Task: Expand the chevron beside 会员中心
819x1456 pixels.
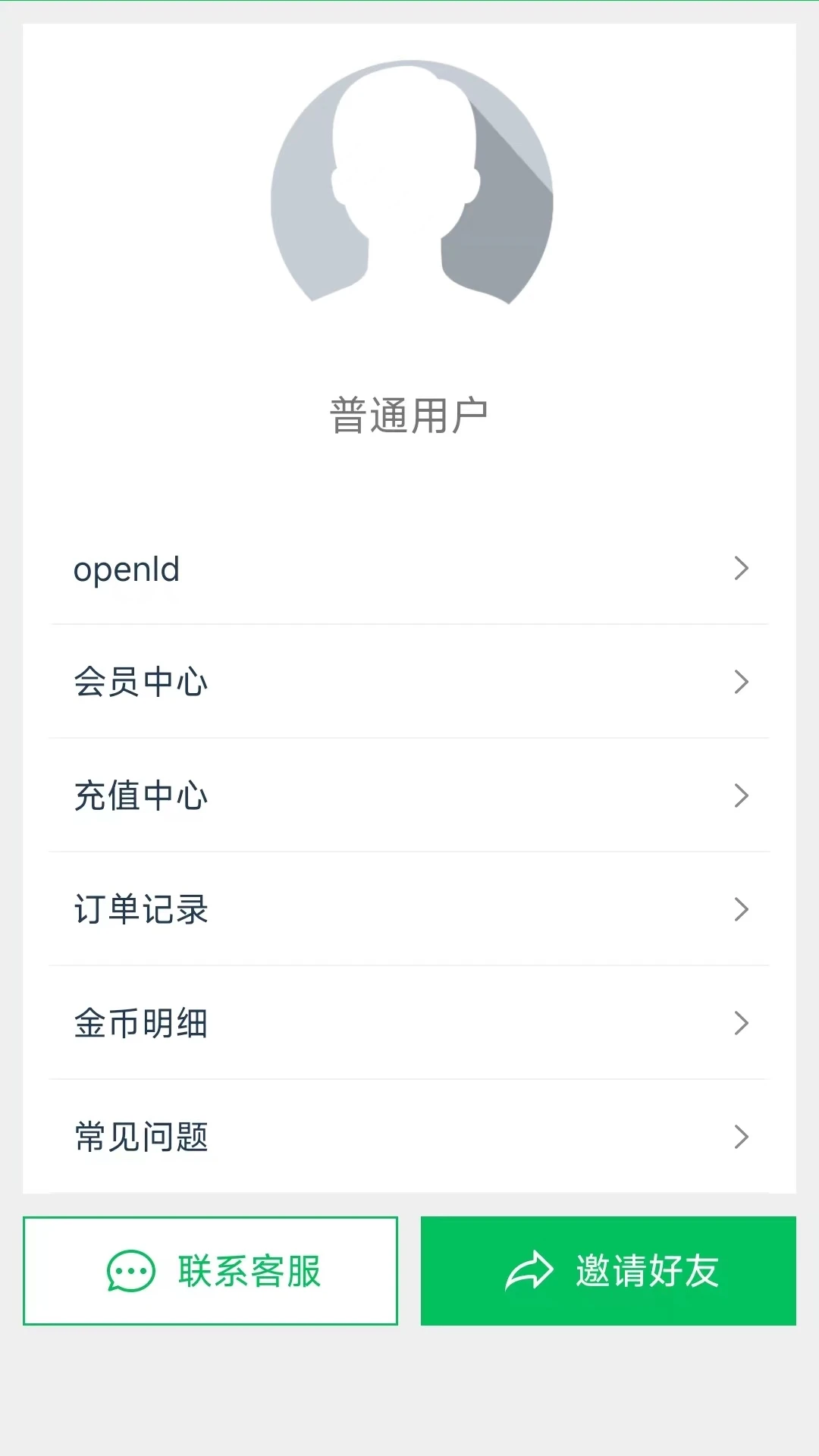Action: (741, 682)
